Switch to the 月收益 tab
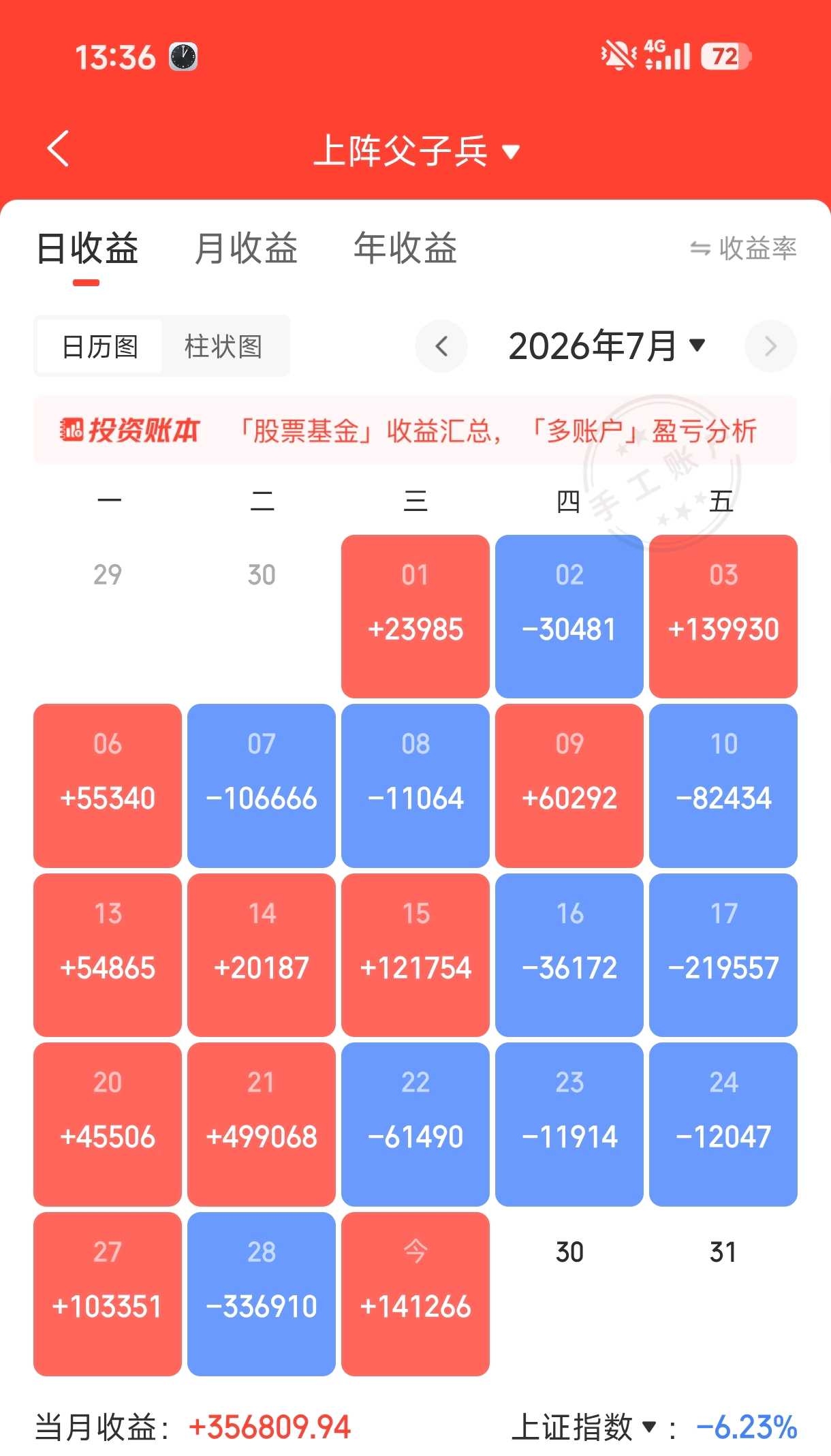831x1456 pixels. 246,248
